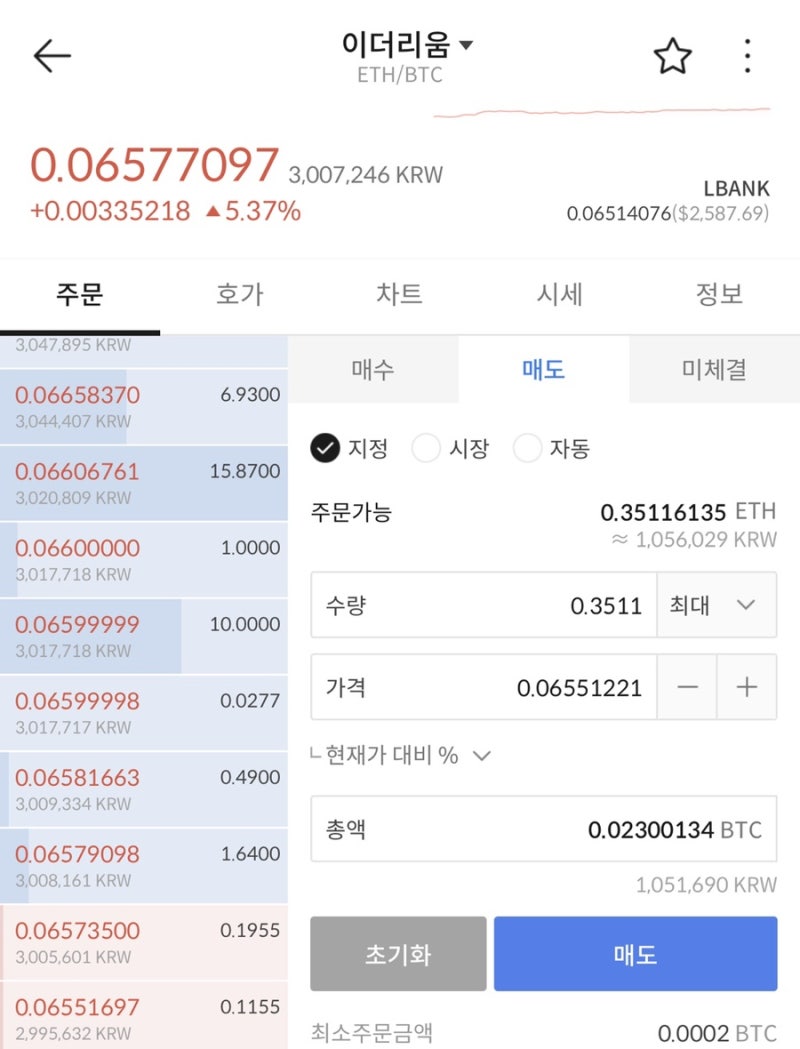Decrease the price with the minus stepper
The image size is (800, 1049).
687,687
